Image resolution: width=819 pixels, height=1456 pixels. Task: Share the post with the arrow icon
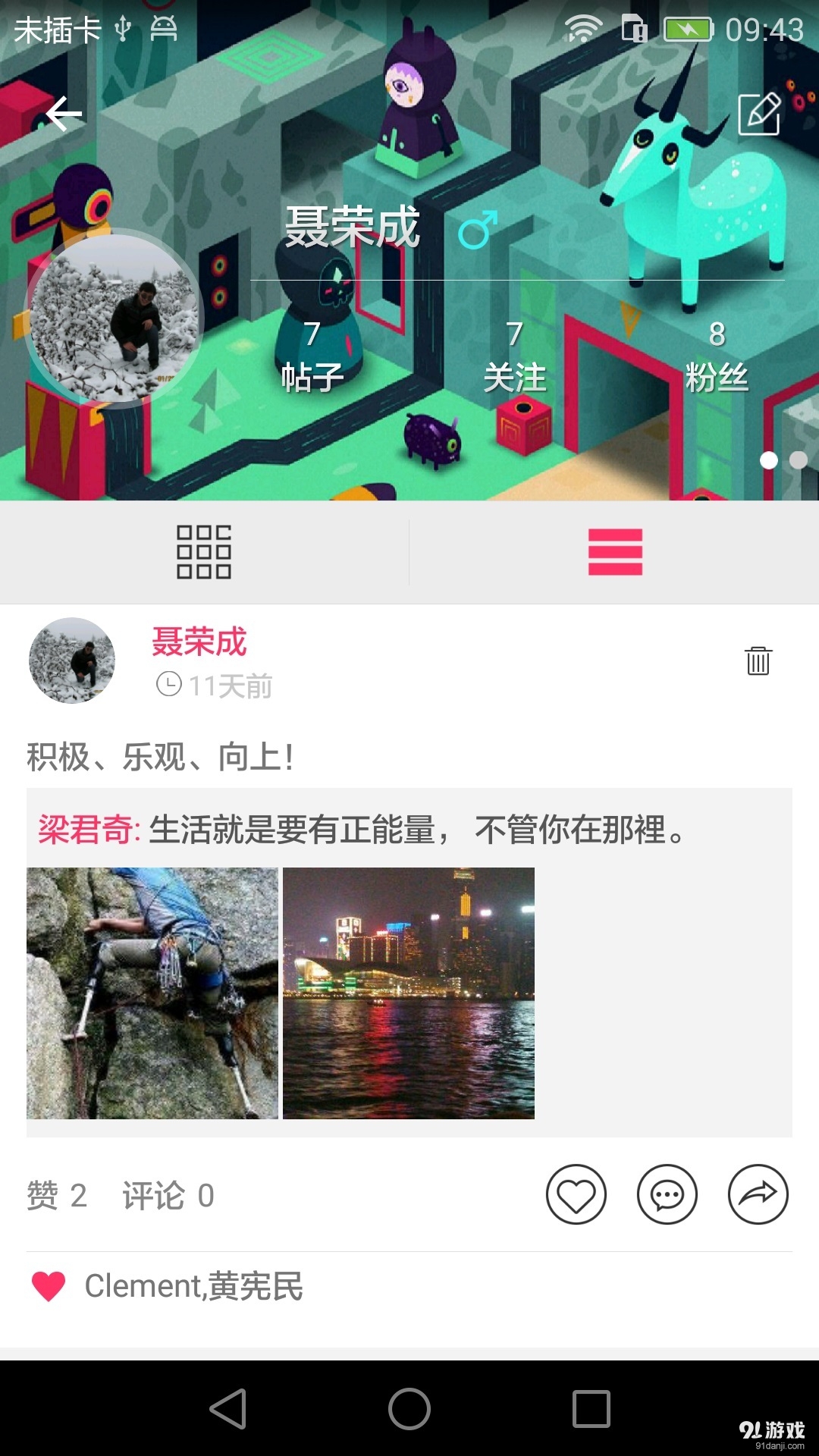click(x=758, y=1194)
